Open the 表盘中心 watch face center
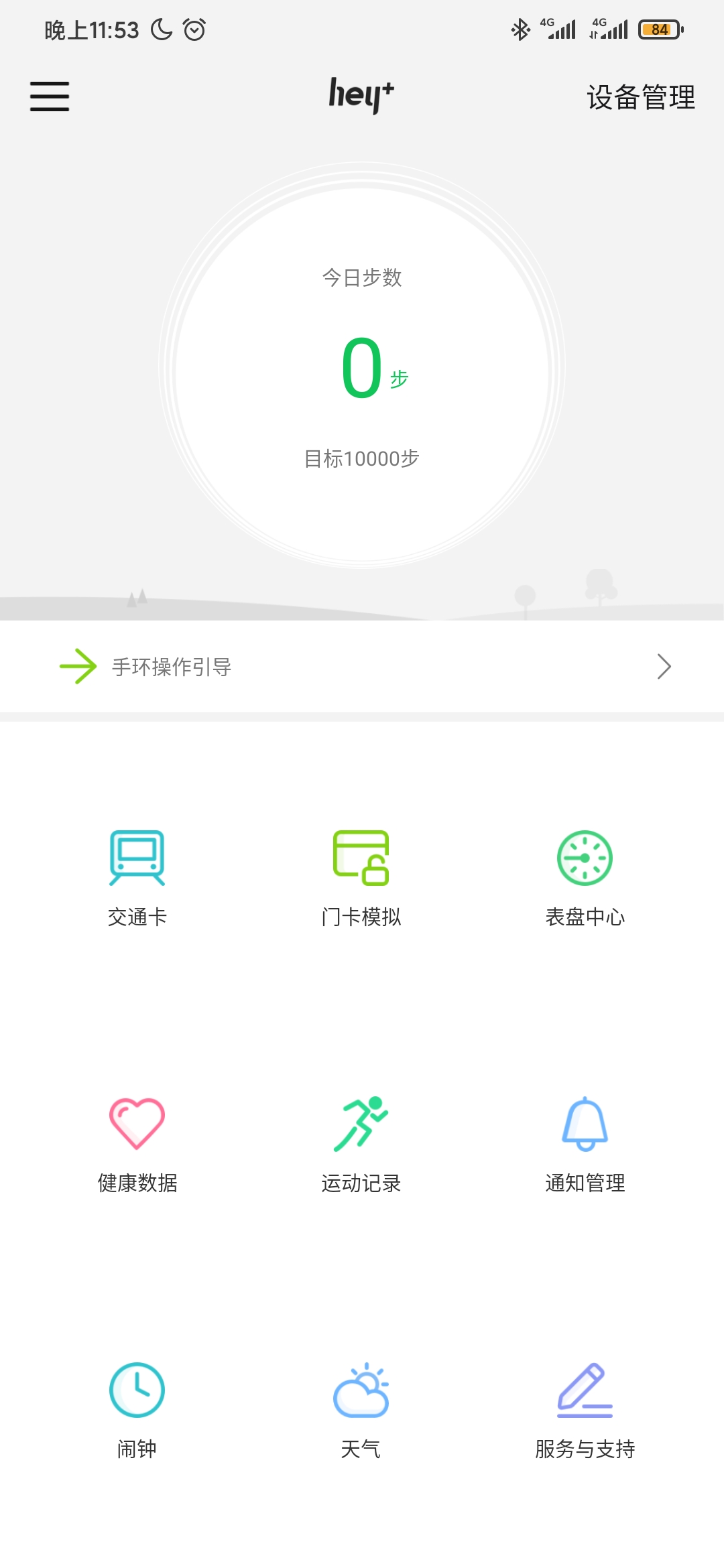 click(585, 878)
